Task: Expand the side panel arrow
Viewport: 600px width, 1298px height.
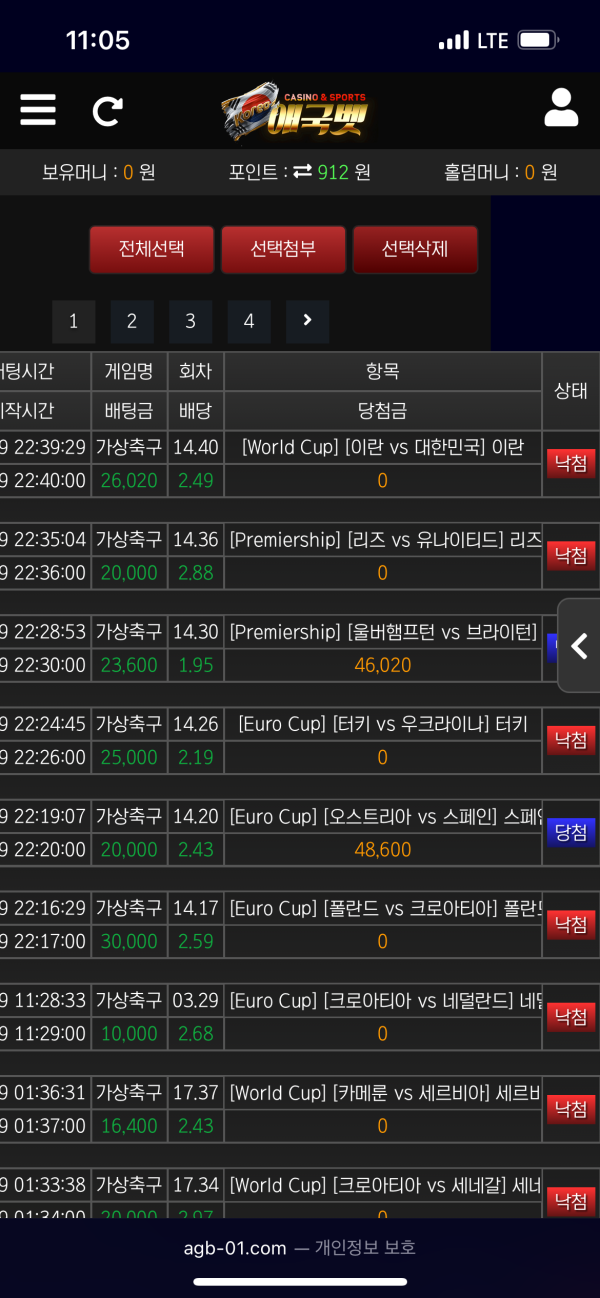Action: [579, 646]
